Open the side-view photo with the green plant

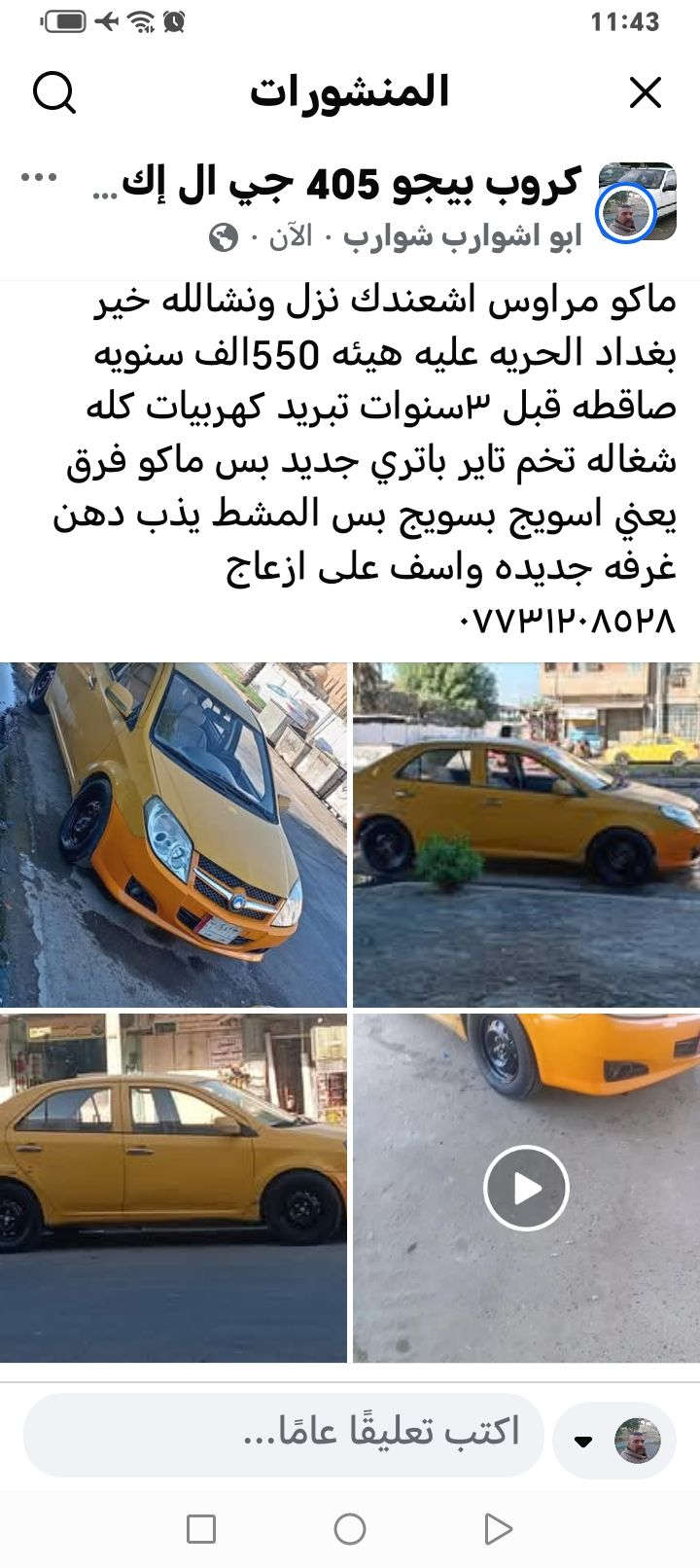[526, 835]
